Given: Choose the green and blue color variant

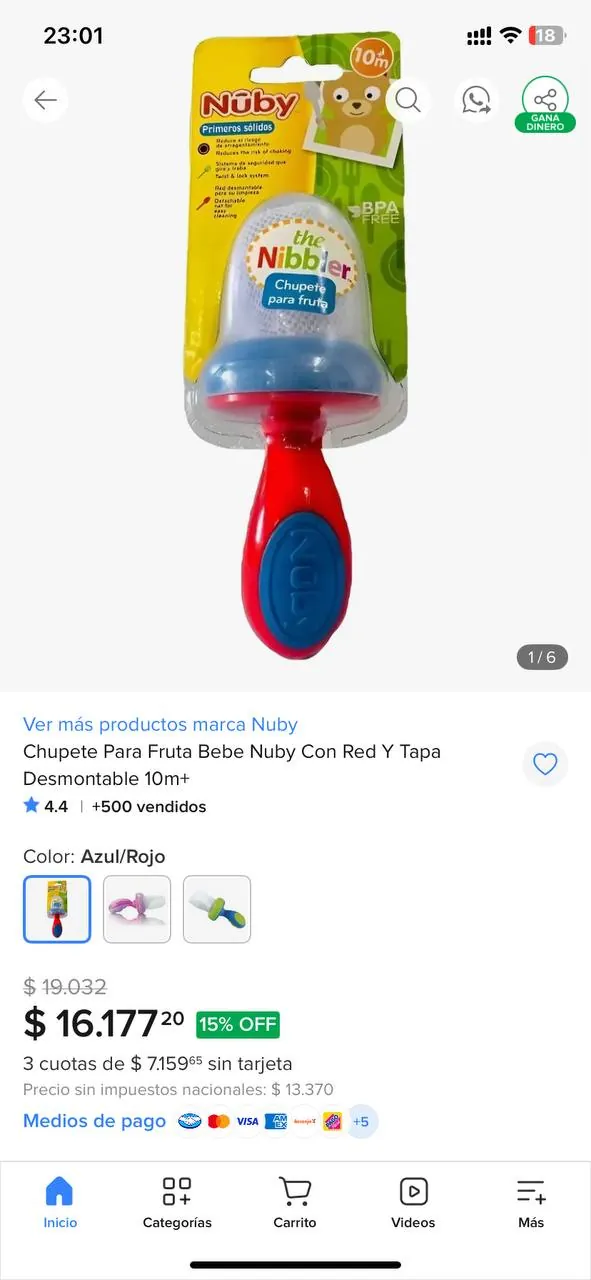Looking at the screenshot, I should tap(217, 909).
